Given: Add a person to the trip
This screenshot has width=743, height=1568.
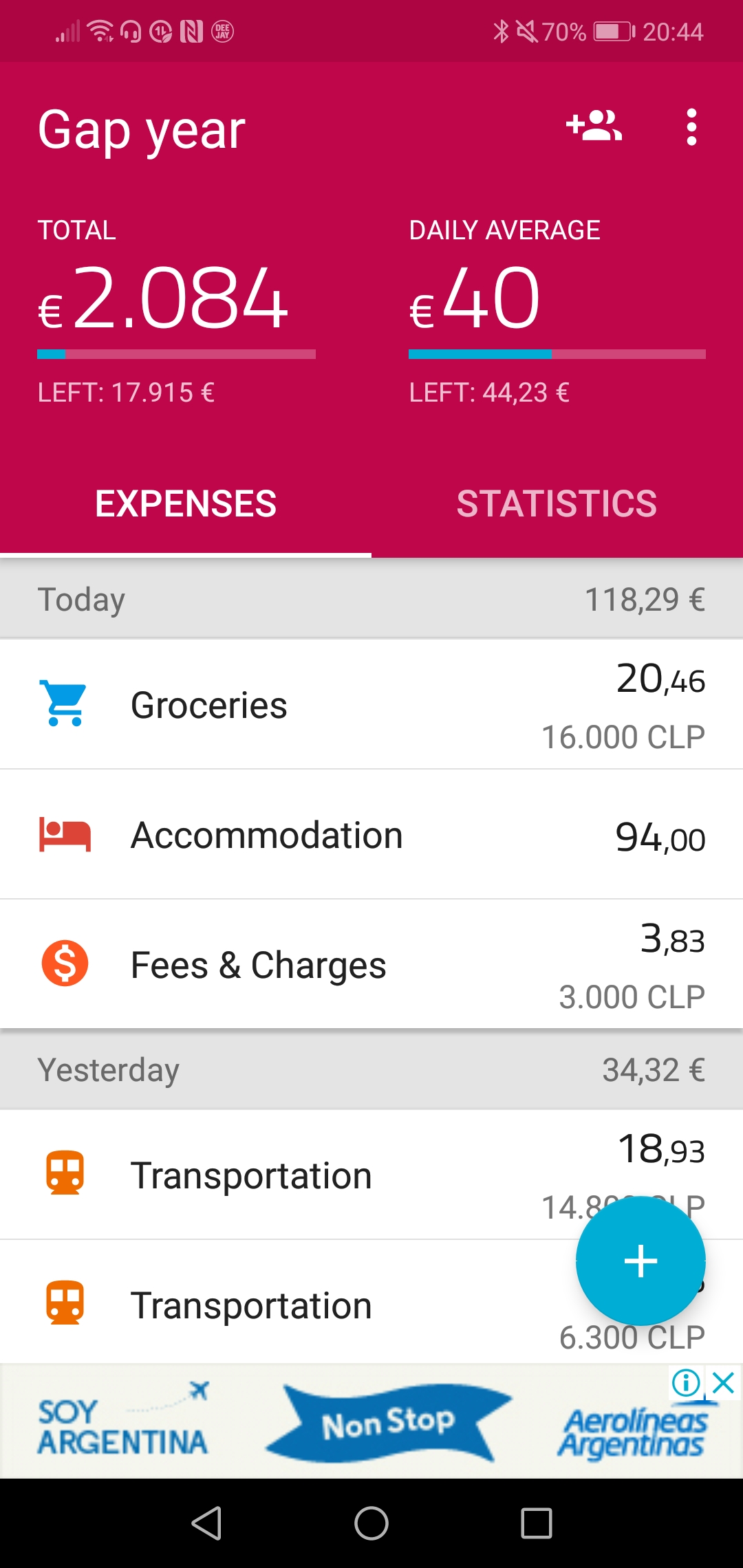Looking at the screenshot, I should click(x=594, y=127).
